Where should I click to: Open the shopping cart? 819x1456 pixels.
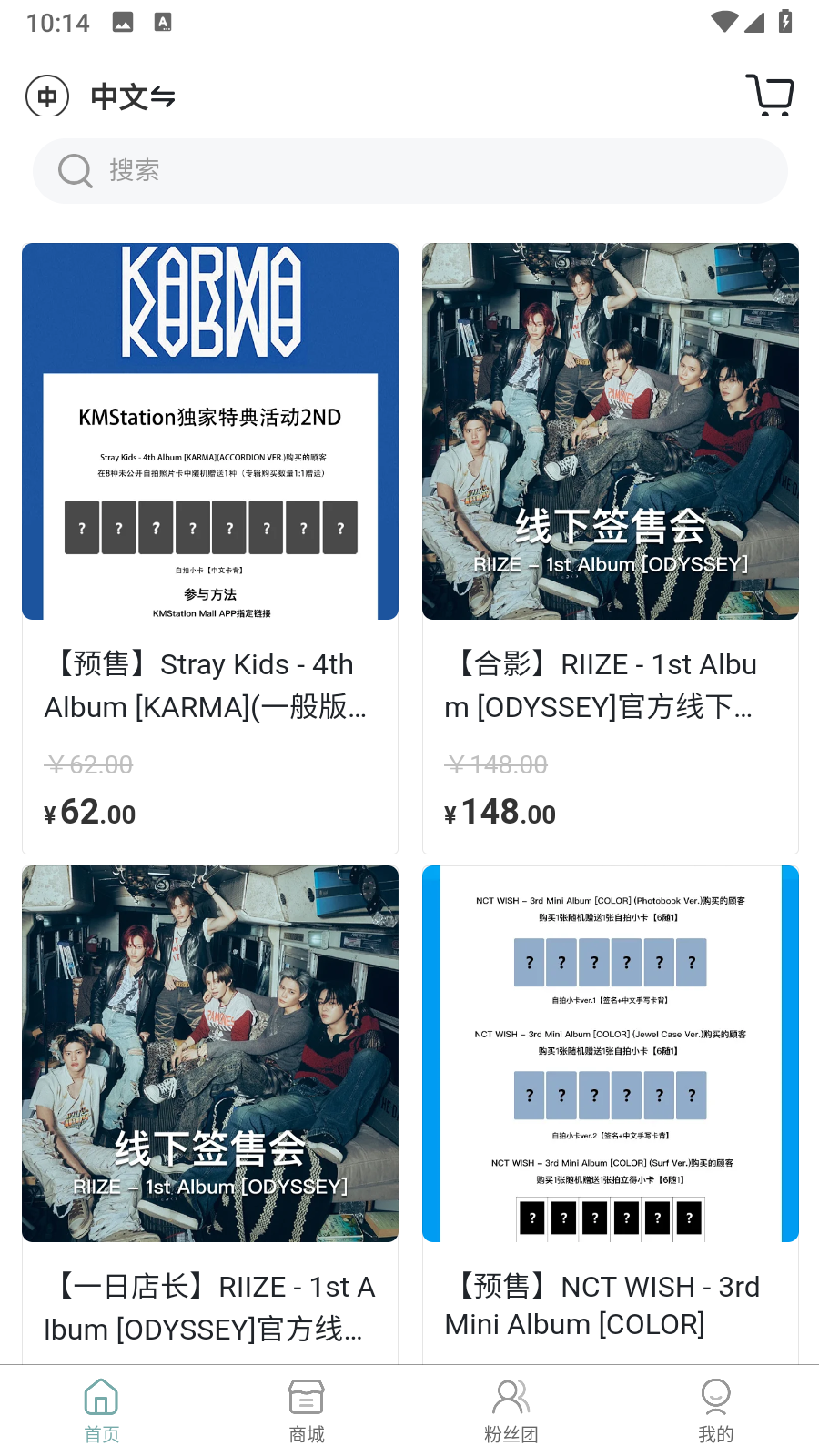pyautogui.click(x=770, y=95)
